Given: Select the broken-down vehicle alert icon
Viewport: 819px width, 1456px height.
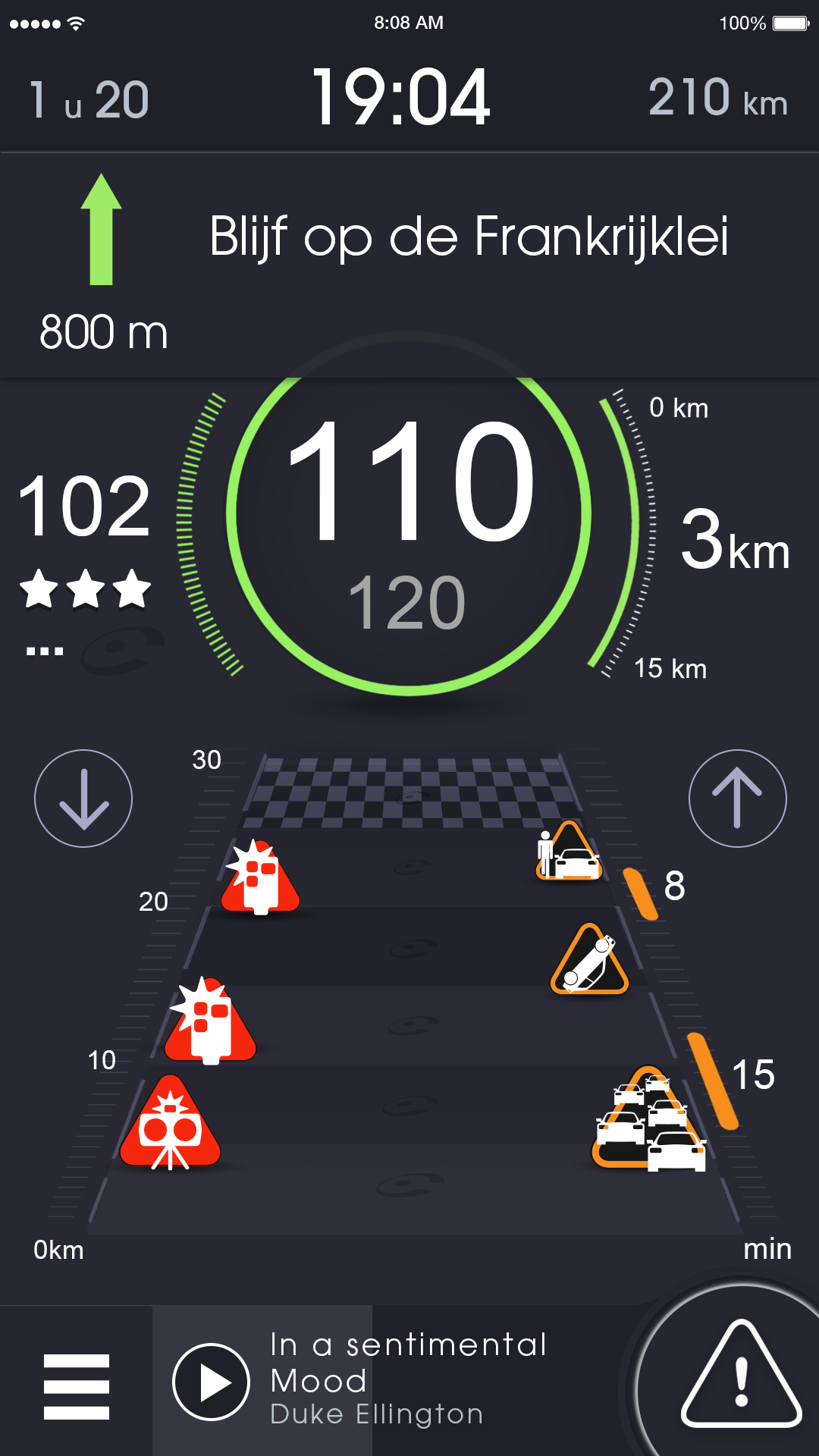Looking at the screenshot, I should click(569, 850).
